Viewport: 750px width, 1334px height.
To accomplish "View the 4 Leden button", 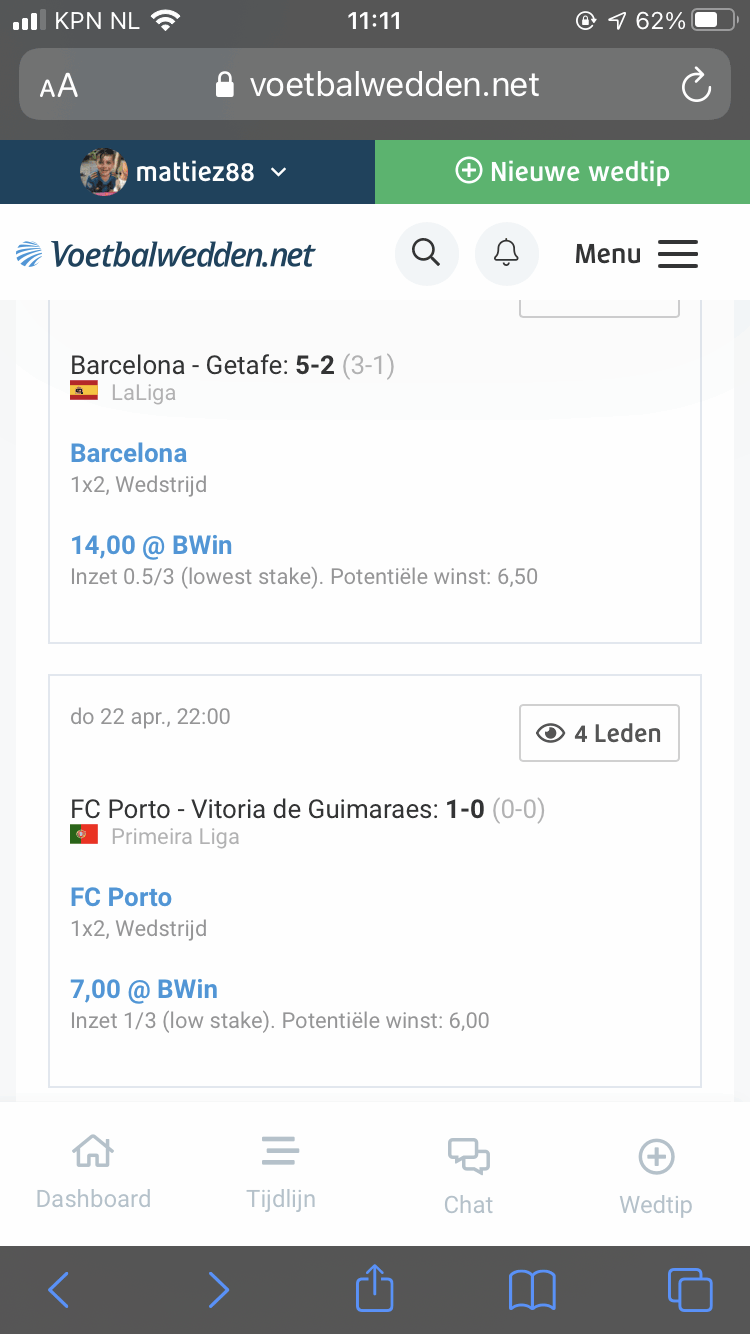I will (x=599, y=733).
